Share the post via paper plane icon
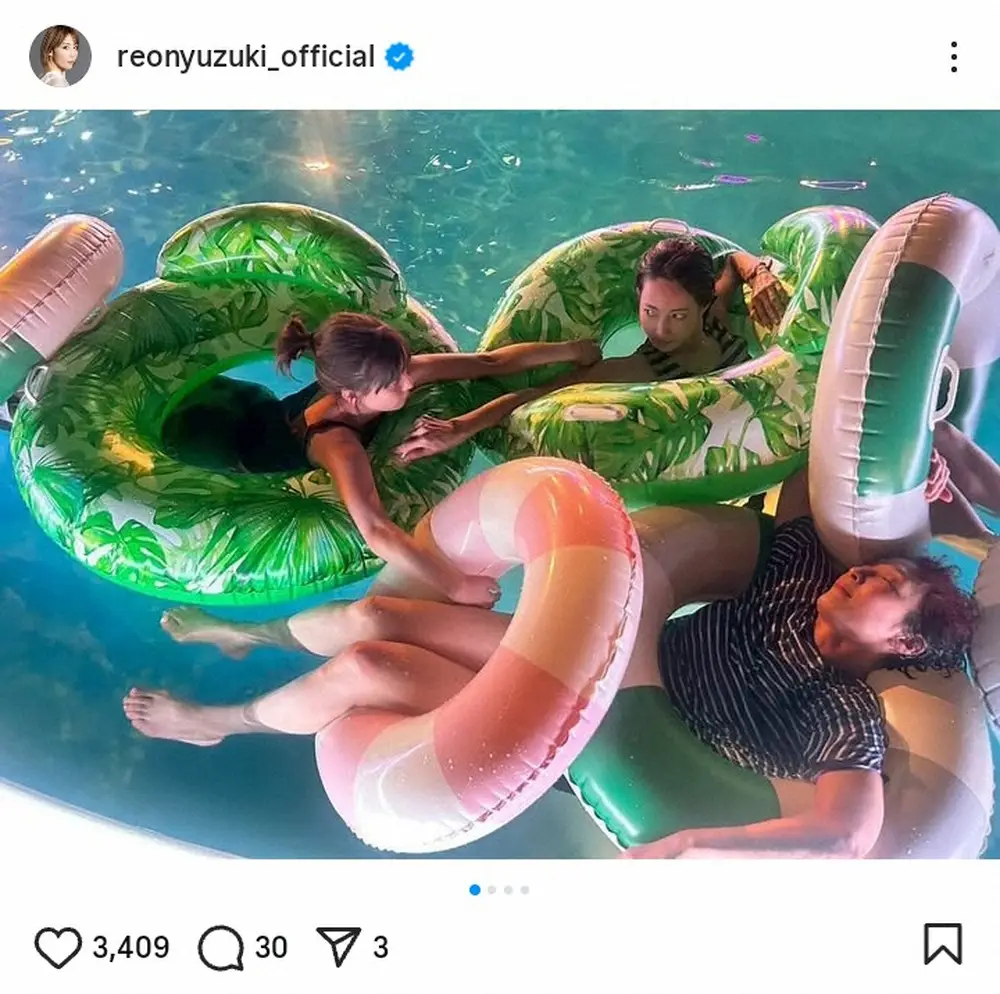This screenshot has width=1000, height=994. click(338, 946)
